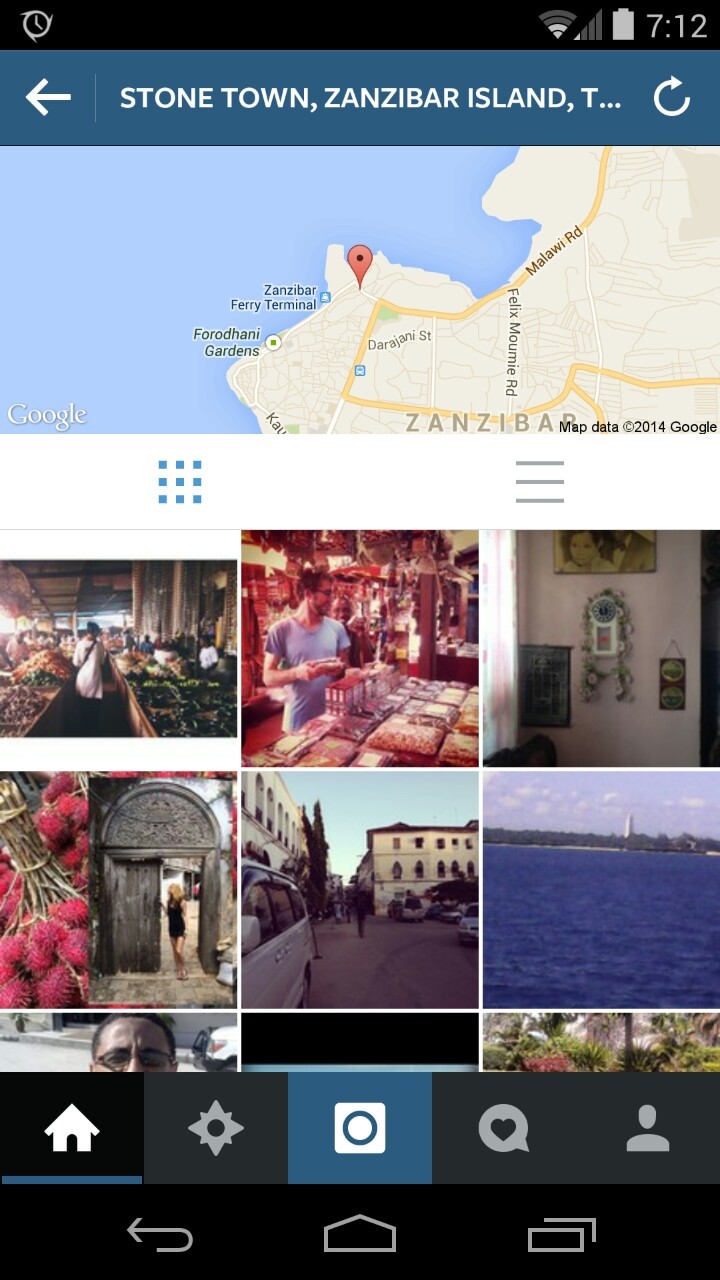
Task: Open the man at spice stall photo
Action: point(360,648)
